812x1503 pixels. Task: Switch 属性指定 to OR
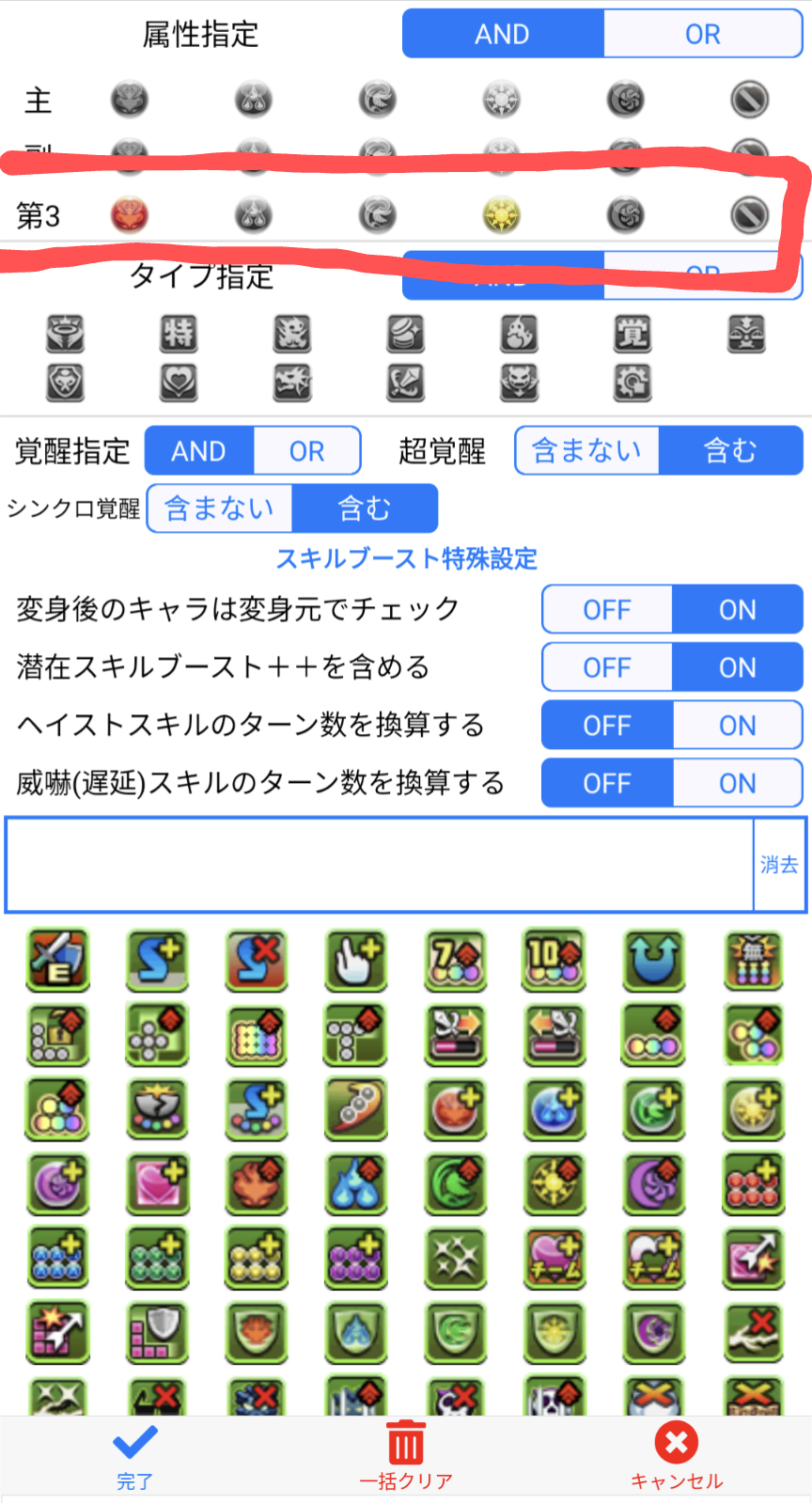702,34
